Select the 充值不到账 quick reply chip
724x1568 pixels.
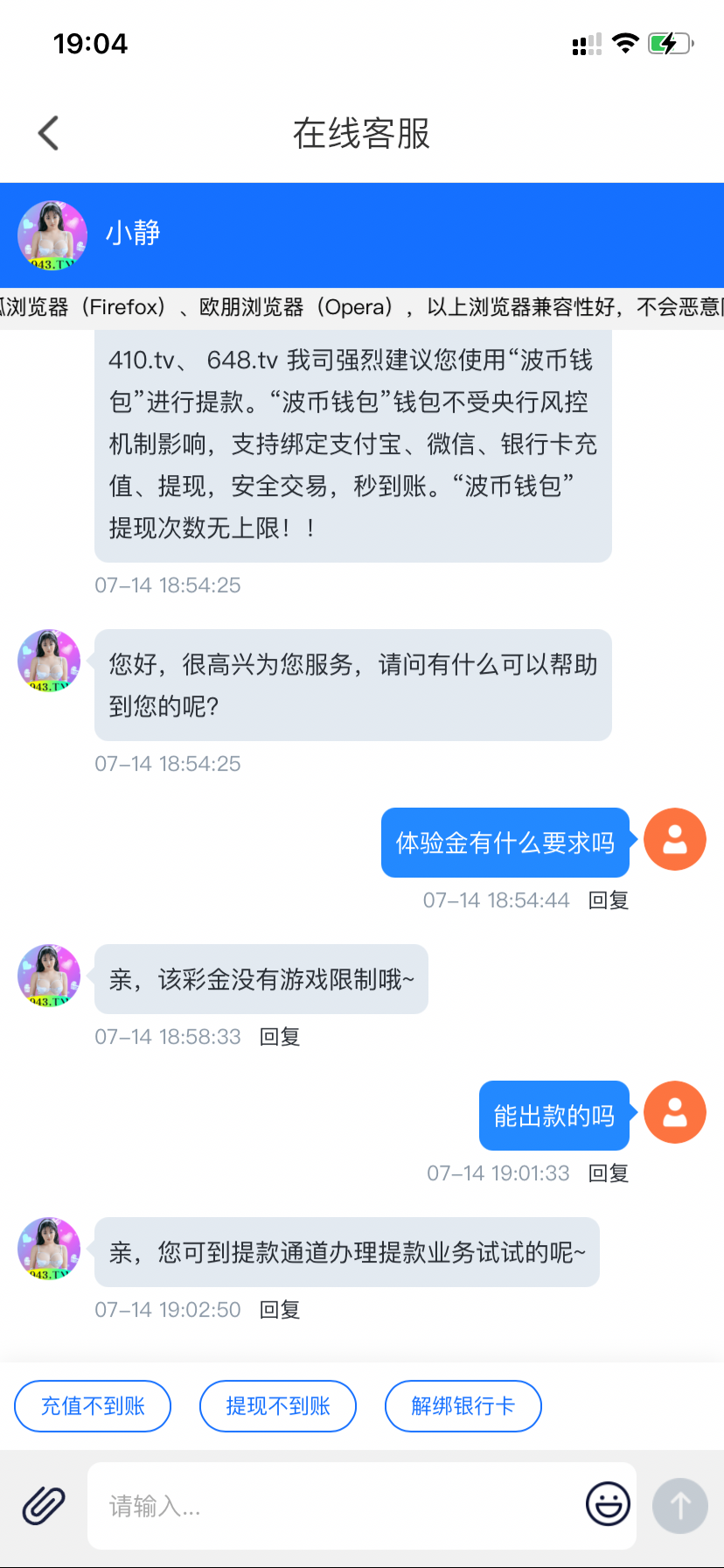(x=93, y=1406)
